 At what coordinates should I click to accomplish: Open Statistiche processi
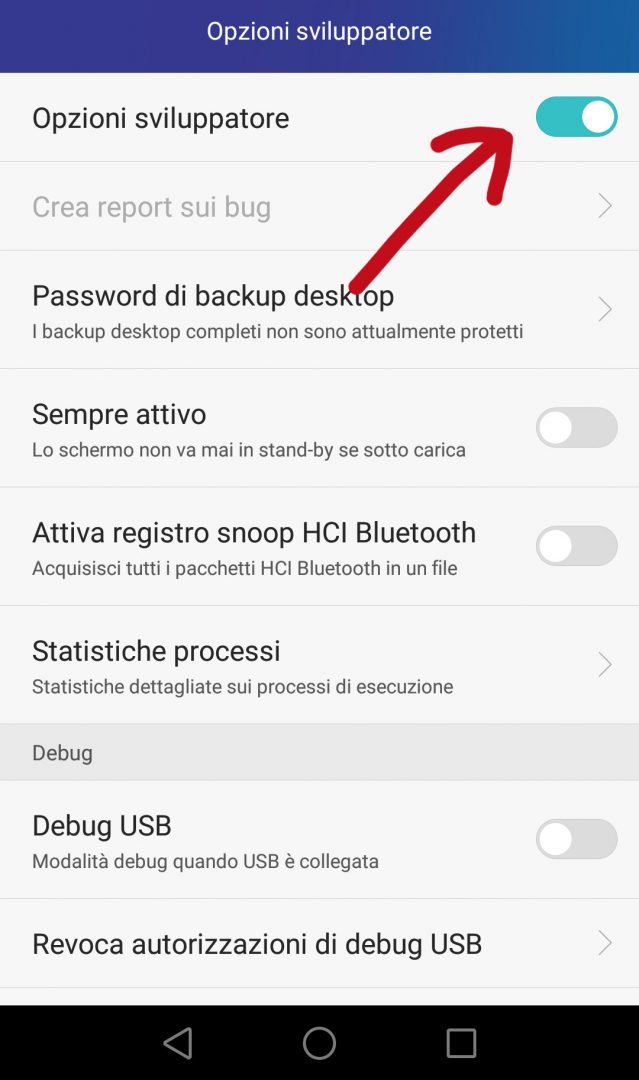click(300, 665)
